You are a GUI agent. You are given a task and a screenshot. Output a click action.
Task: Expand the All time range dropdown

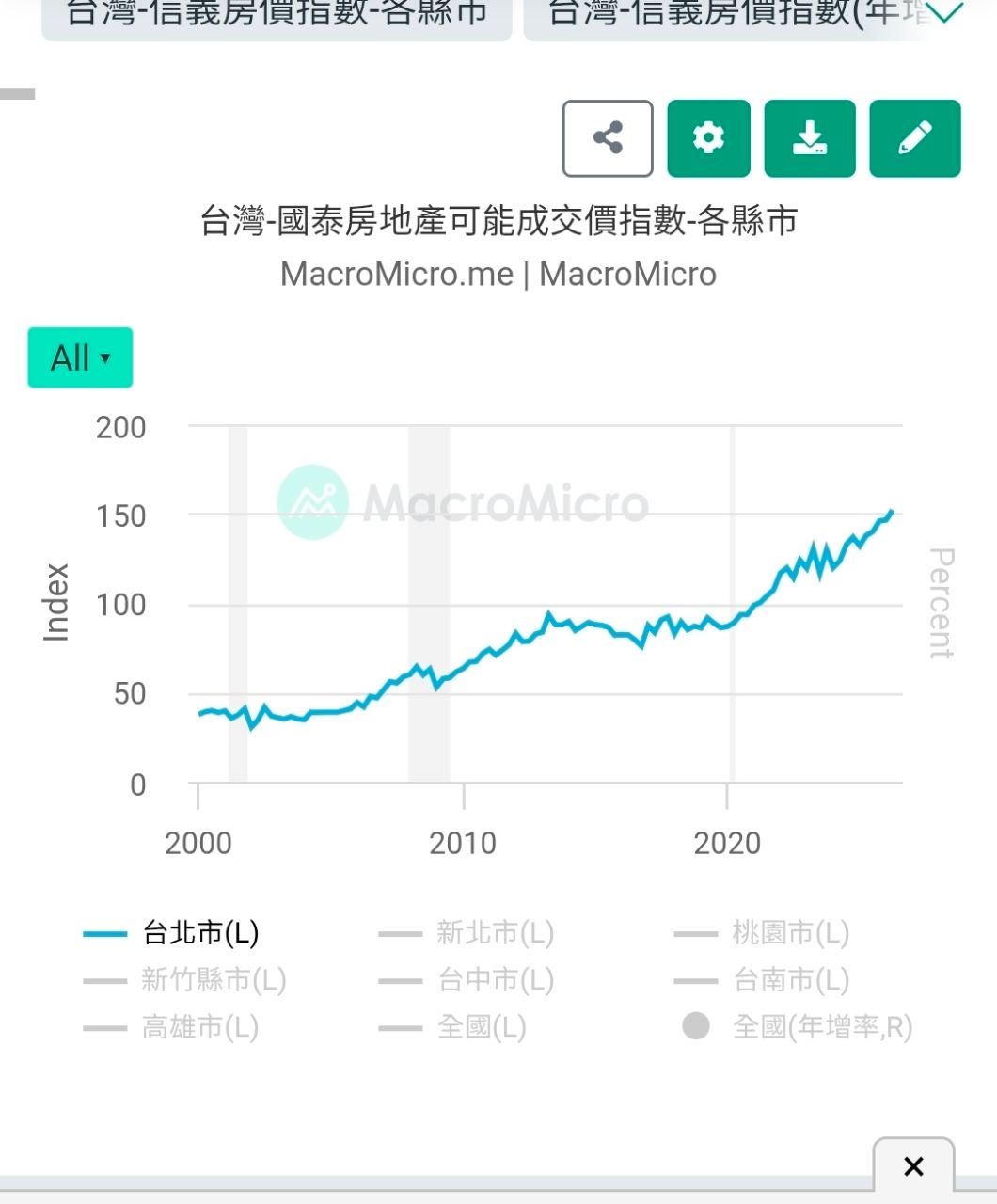[x=80, y=357]
